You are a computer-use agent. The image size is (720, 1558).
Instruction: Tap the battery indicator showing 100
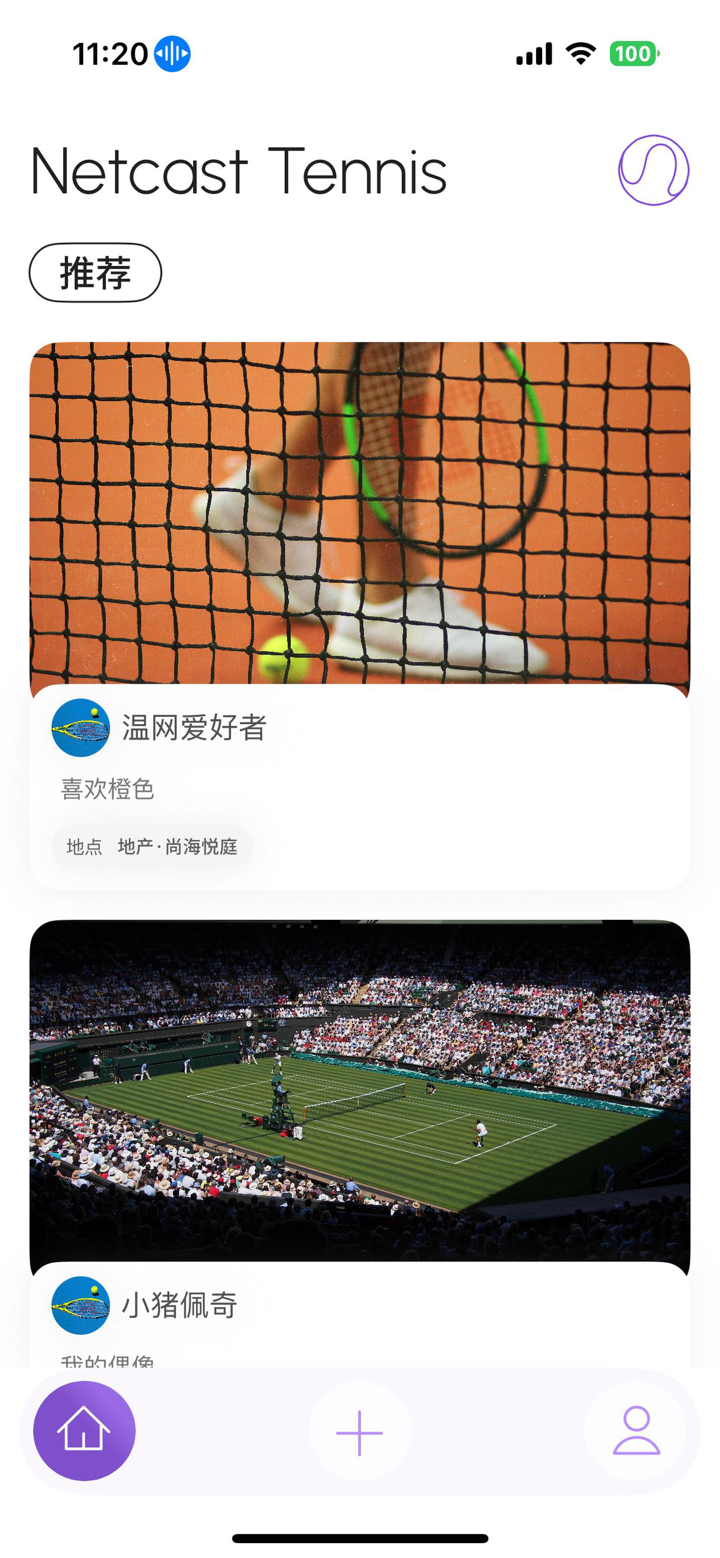[634, 54]
